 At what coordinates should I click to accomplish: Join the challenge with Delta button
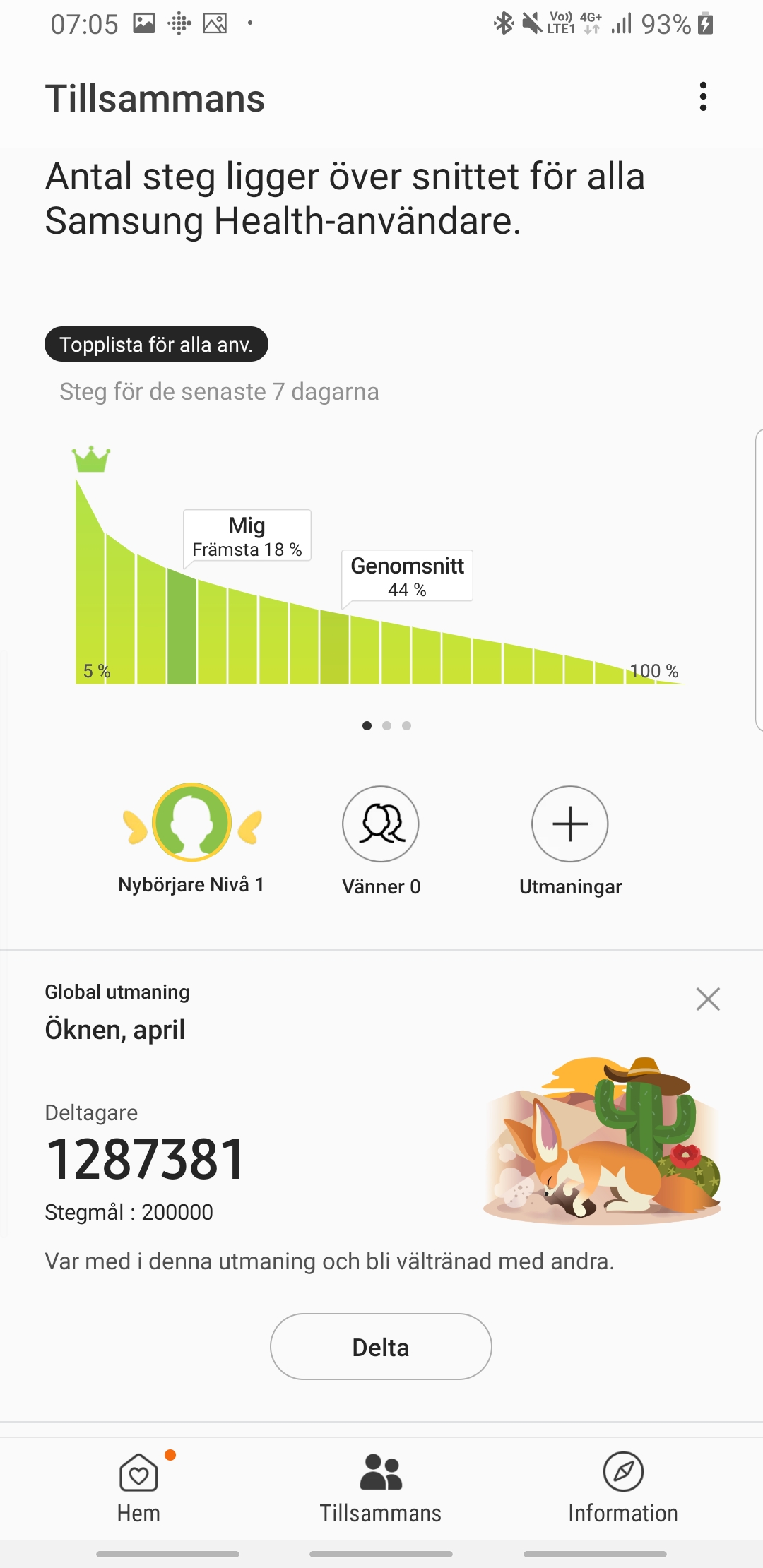tap(381, 1347)
